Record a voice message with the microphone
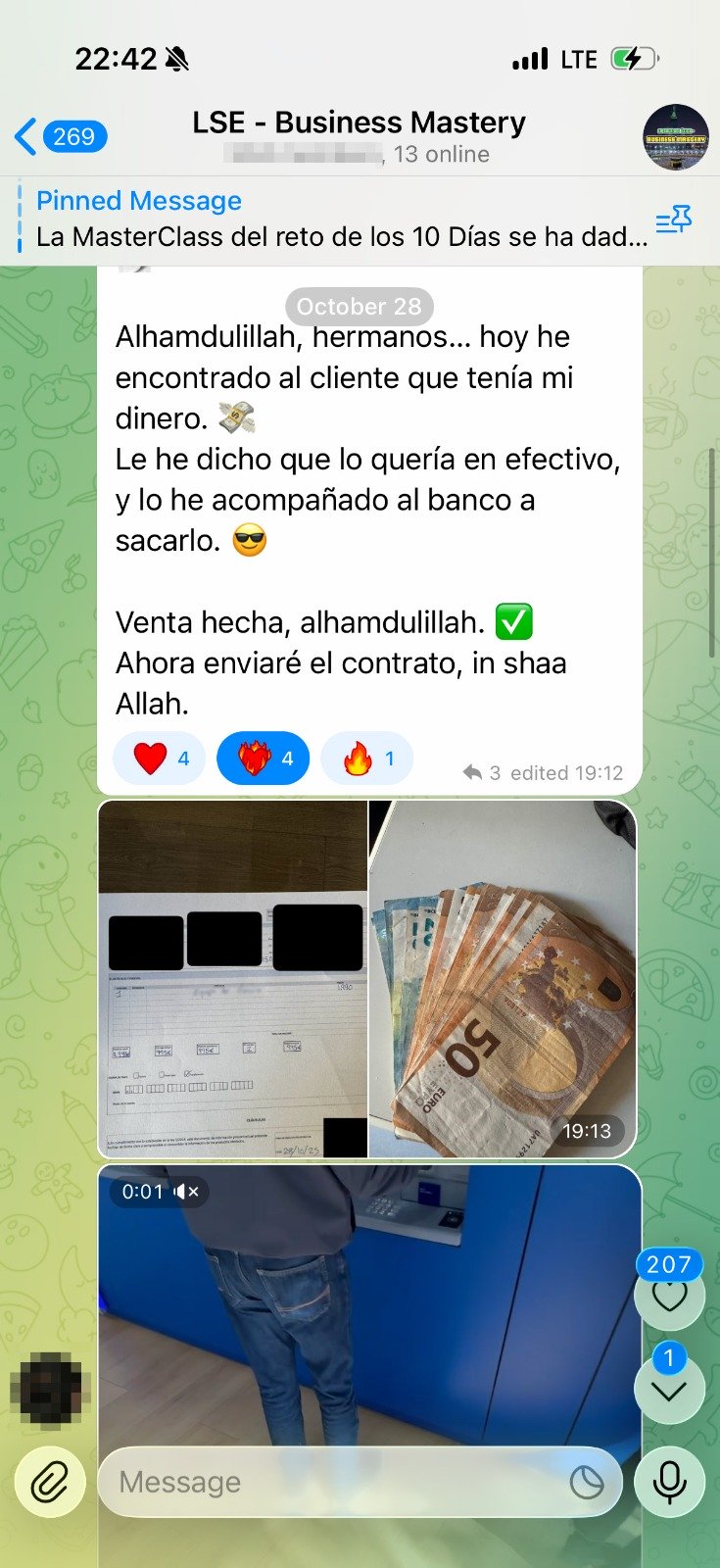 [669, 1482]
